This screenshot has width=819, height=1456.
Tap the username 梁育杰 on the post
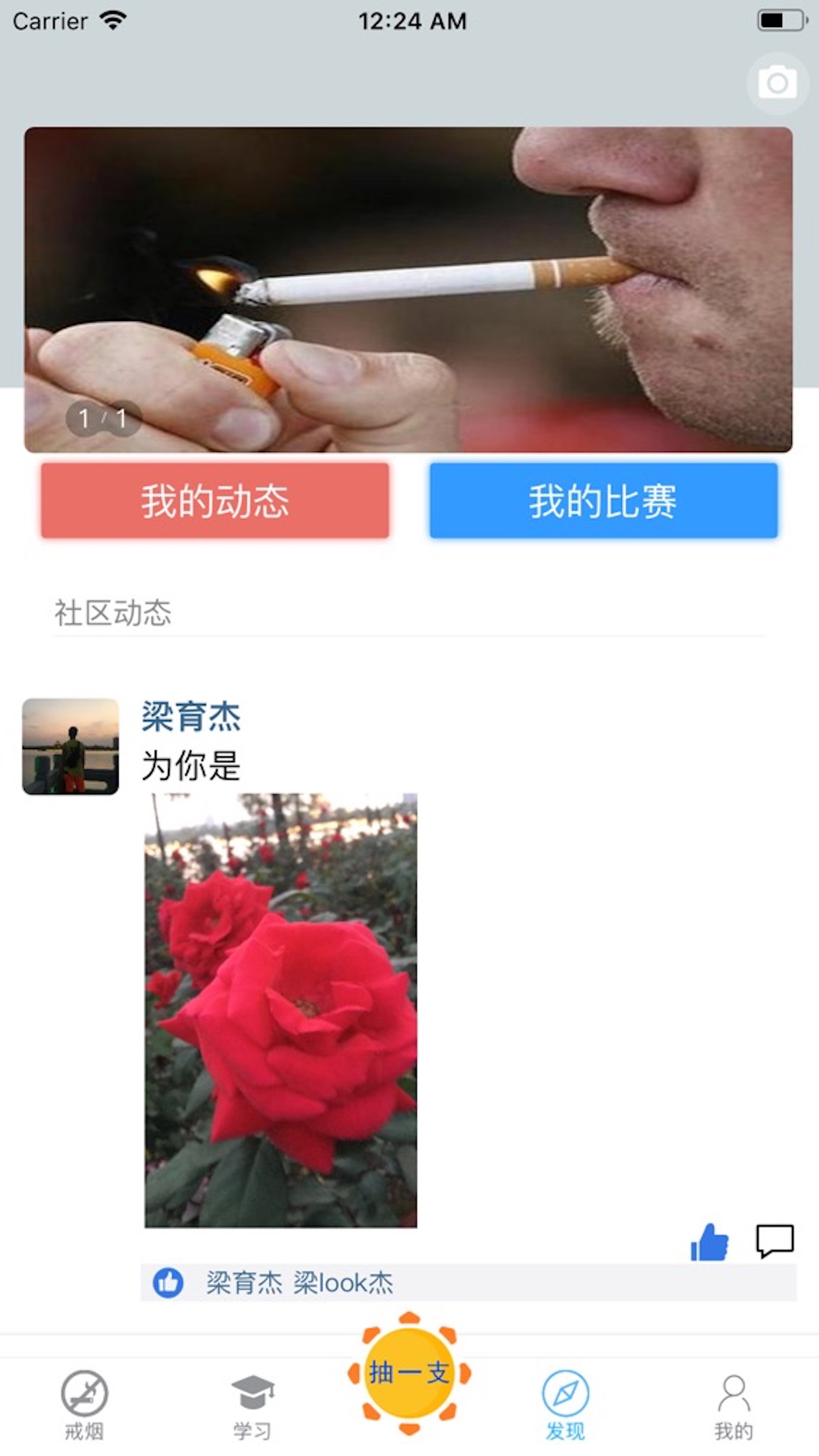click(191, 716)
